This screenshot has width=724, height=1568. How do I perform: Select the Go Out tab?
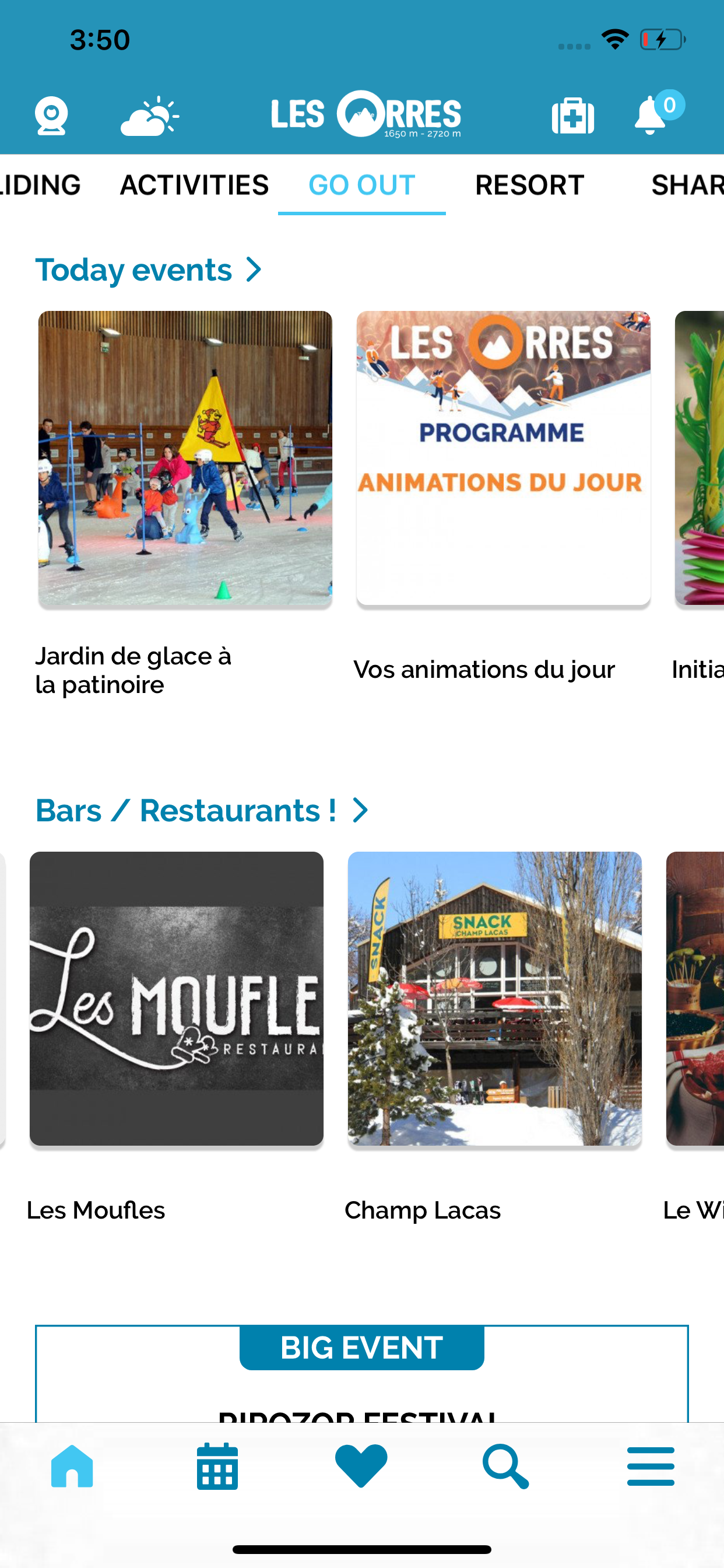[362, 185]
